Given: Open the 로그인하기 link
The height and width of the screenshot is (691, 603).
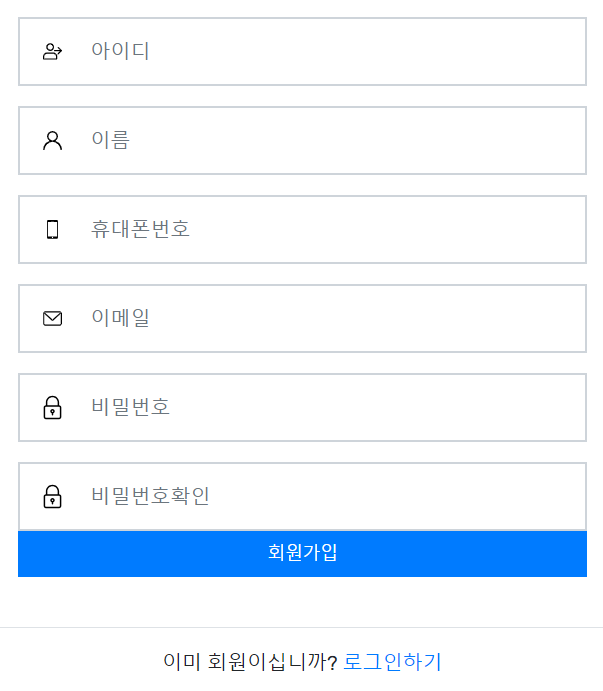Looking at the screenshot, I should coord(392,661).
